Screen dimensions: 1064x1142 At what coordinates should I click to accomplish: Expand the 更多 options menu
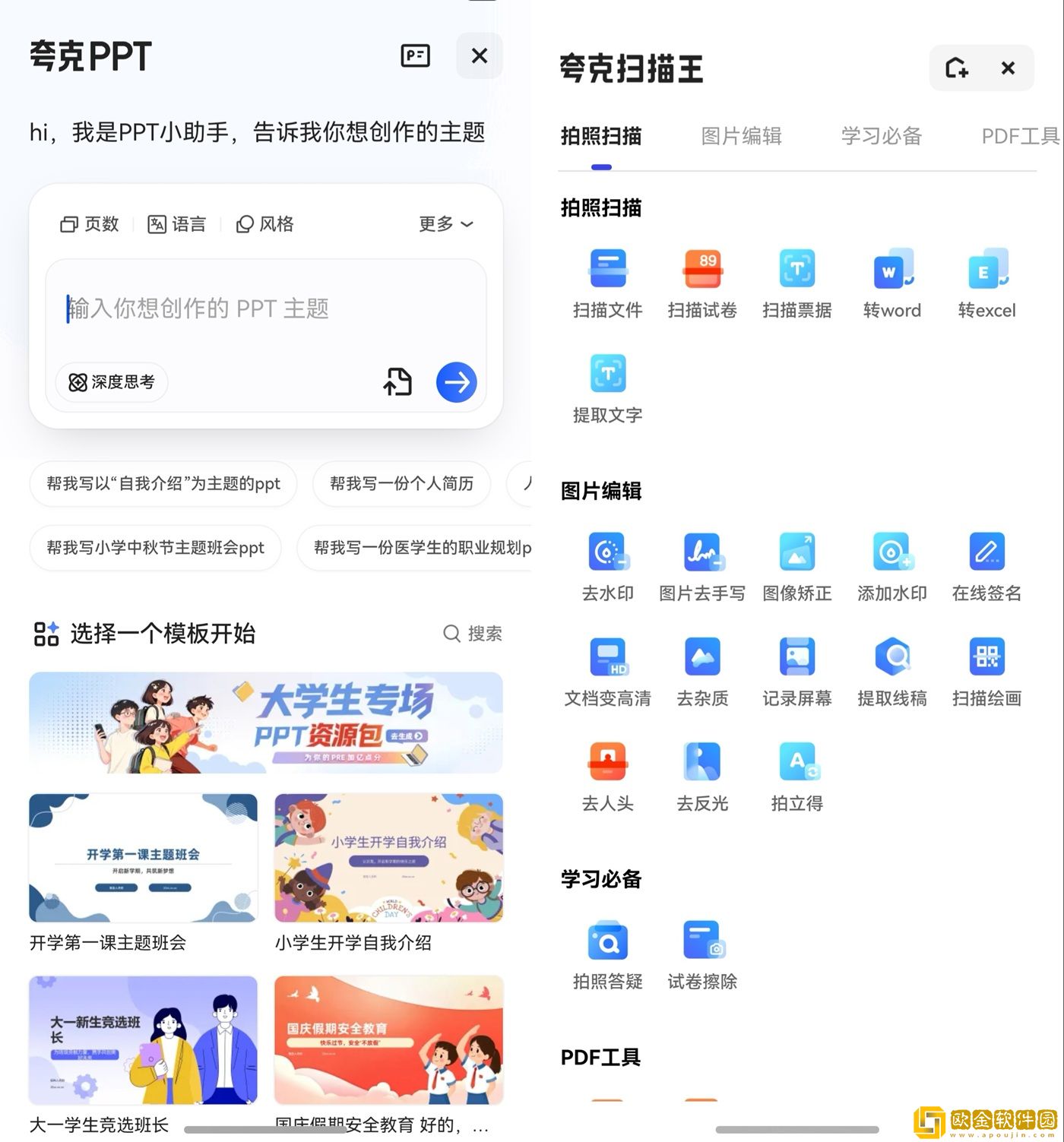point(445,223)
